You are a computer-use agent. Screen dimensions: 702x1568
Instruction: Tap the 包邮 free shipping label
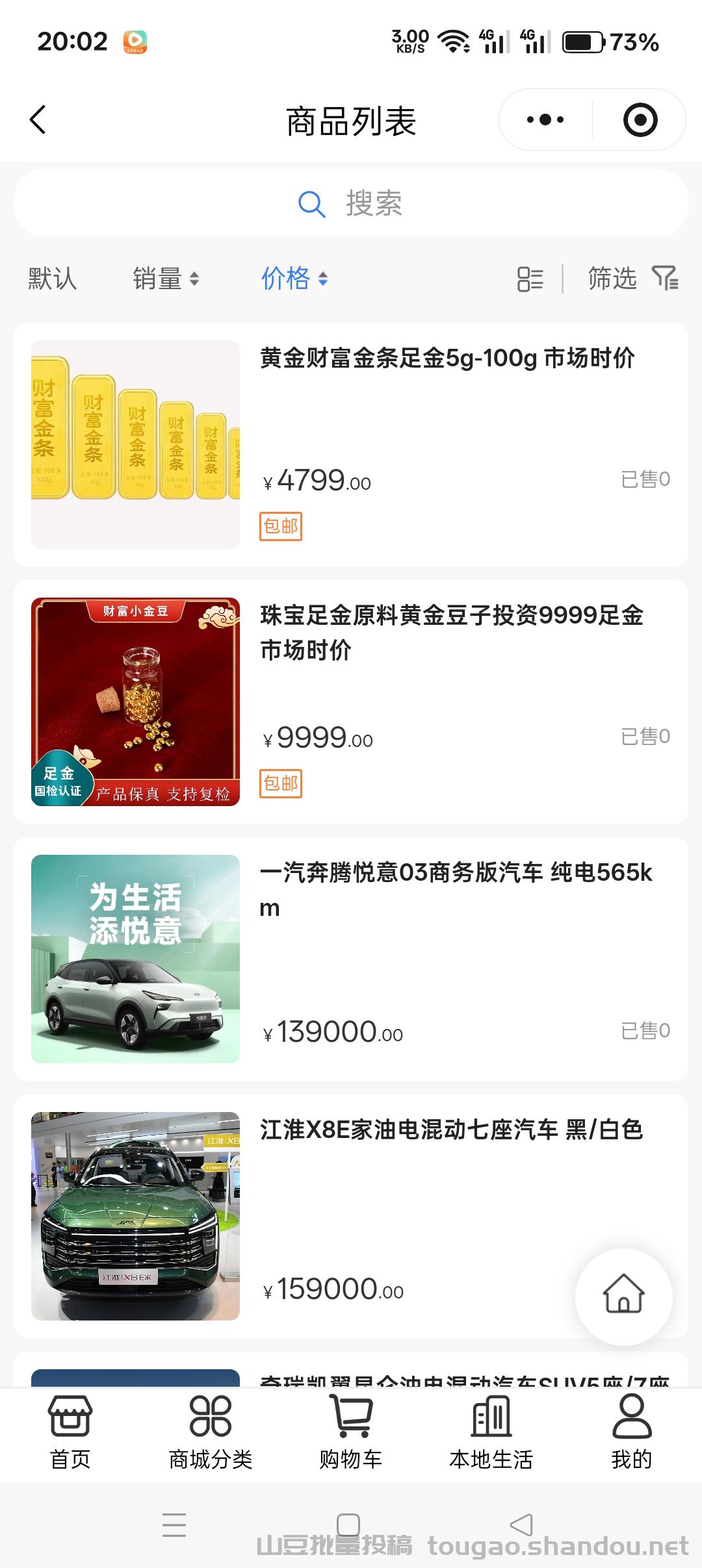click(280, 527)
